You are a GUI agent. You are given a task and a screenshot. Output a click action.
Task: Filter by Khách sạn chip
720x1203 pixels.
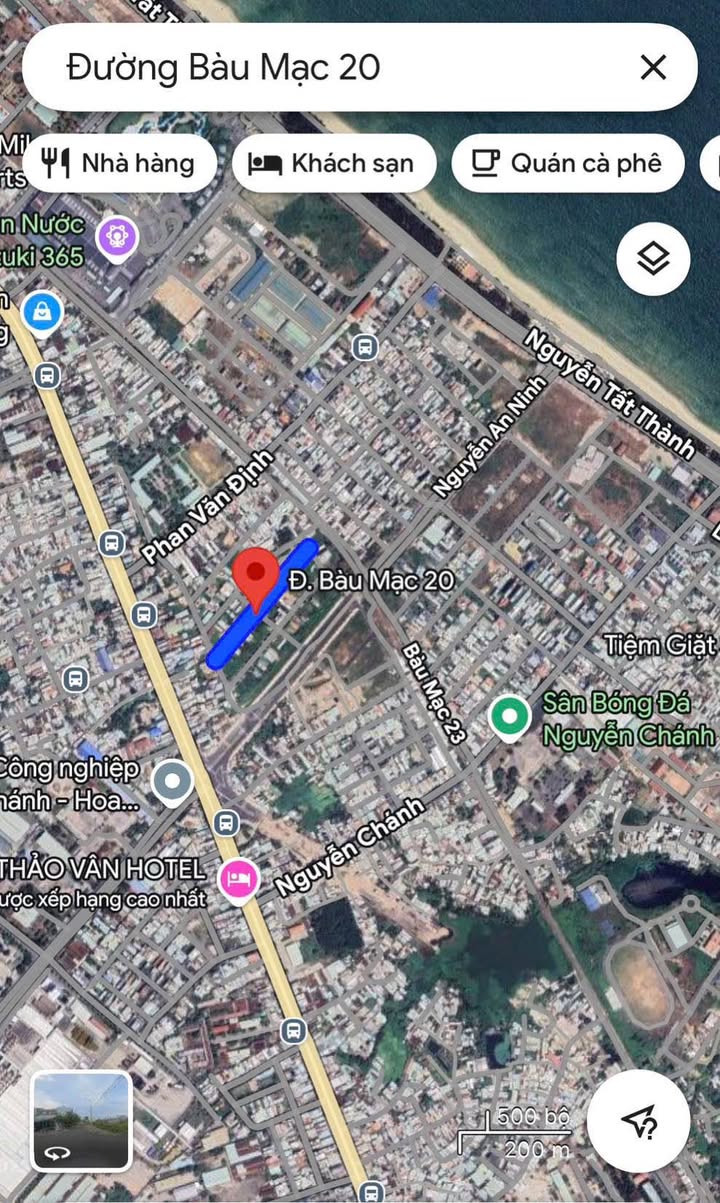click(x=334, y=163)
